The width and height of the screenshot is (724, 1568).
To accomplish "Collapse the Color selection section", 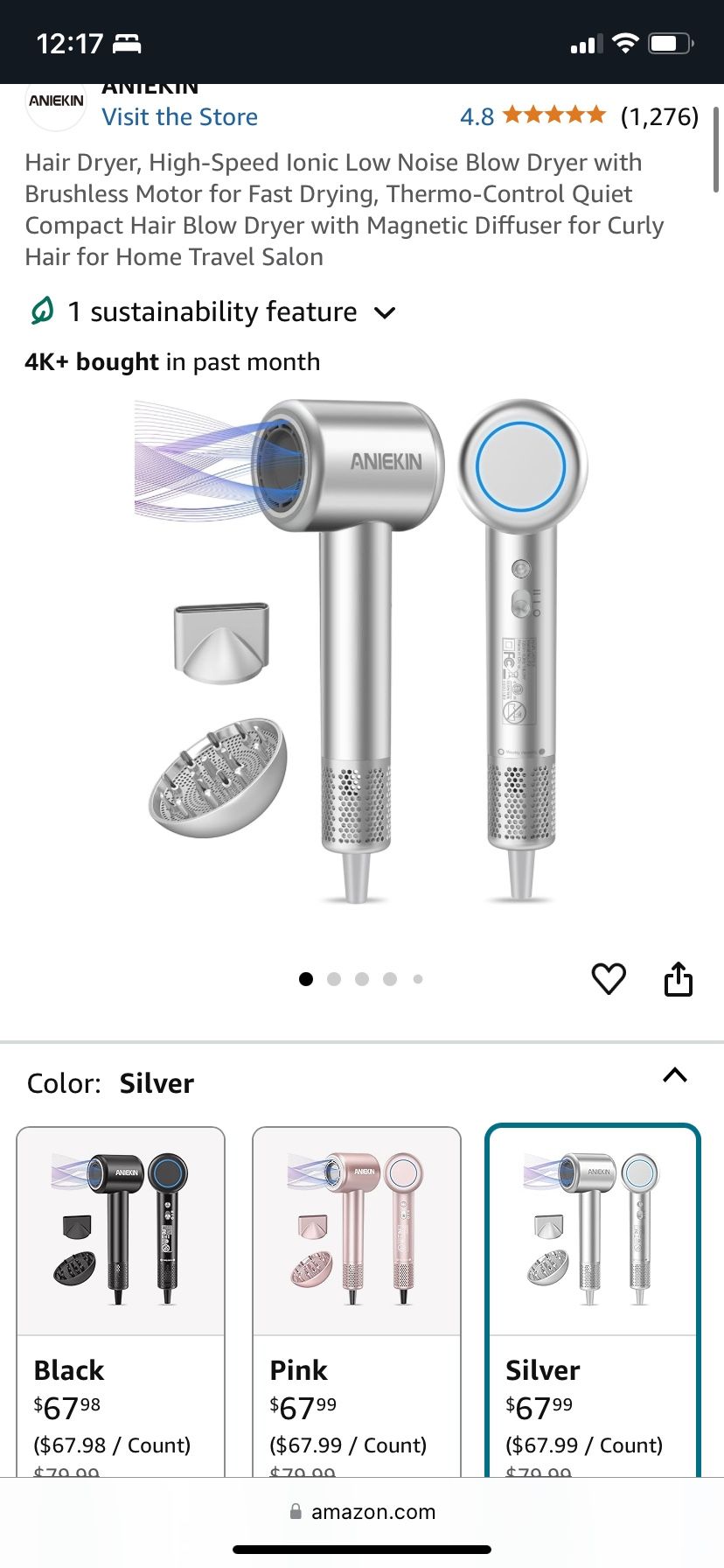I will [x=674, y=1075].
